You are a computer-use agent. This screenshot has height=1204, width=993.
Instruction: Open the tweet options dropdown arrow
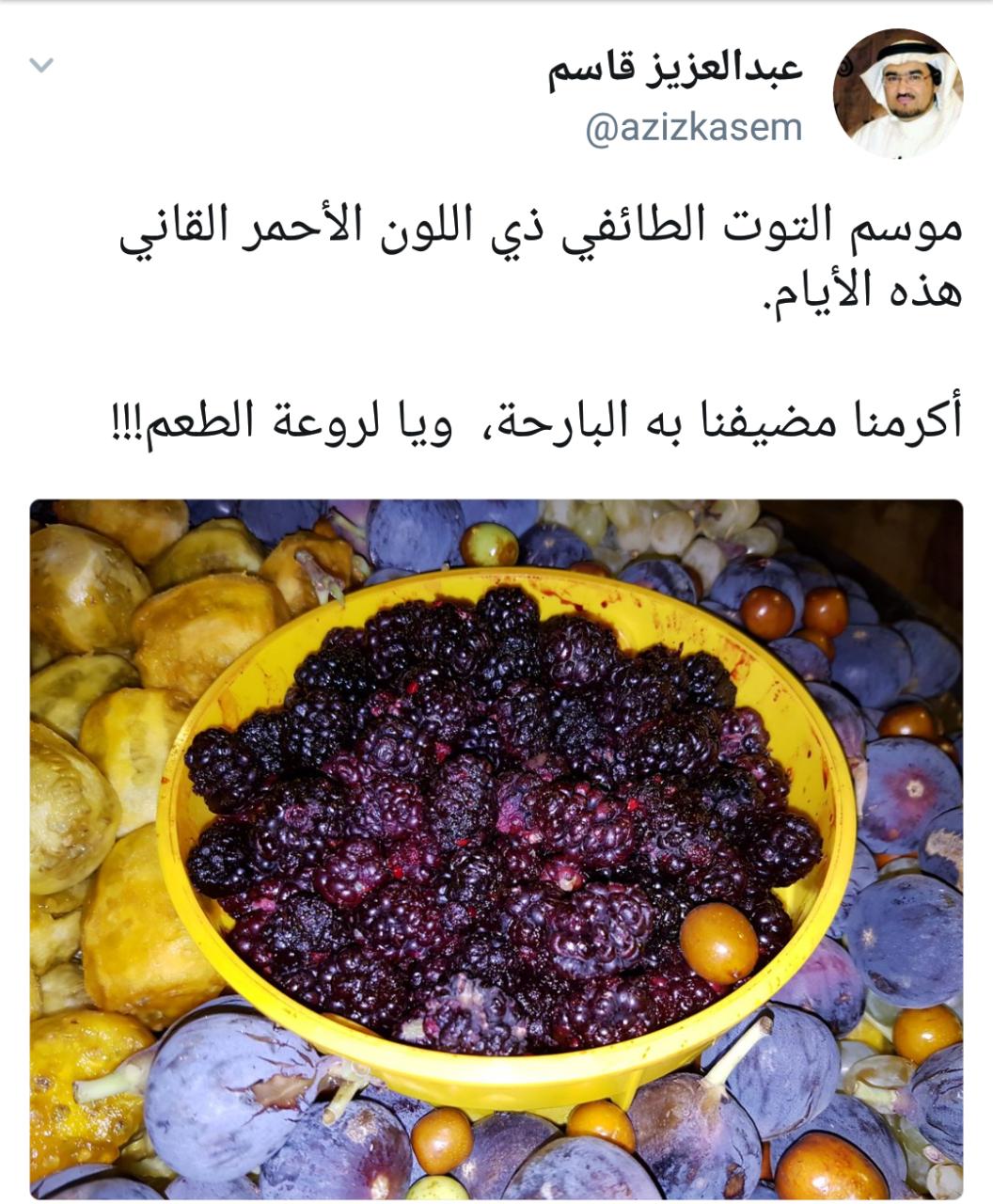(x=42, y=66)
